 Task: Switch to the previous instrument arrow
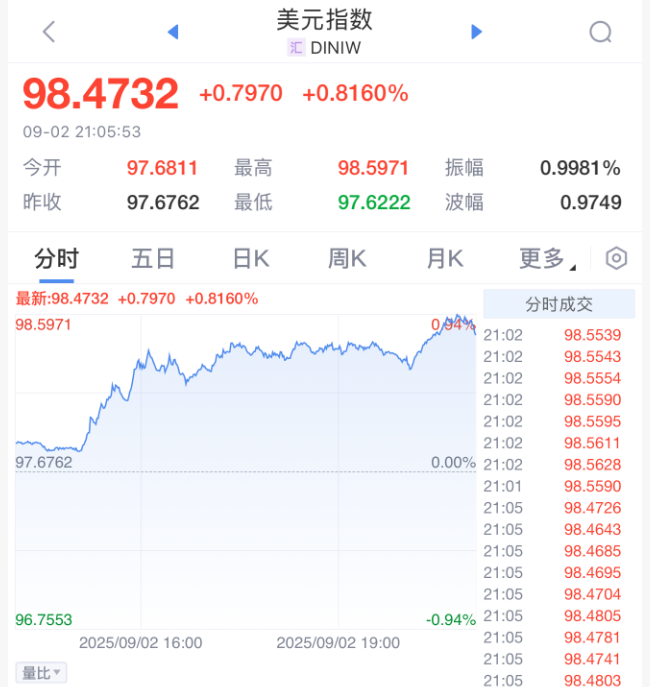172,32
